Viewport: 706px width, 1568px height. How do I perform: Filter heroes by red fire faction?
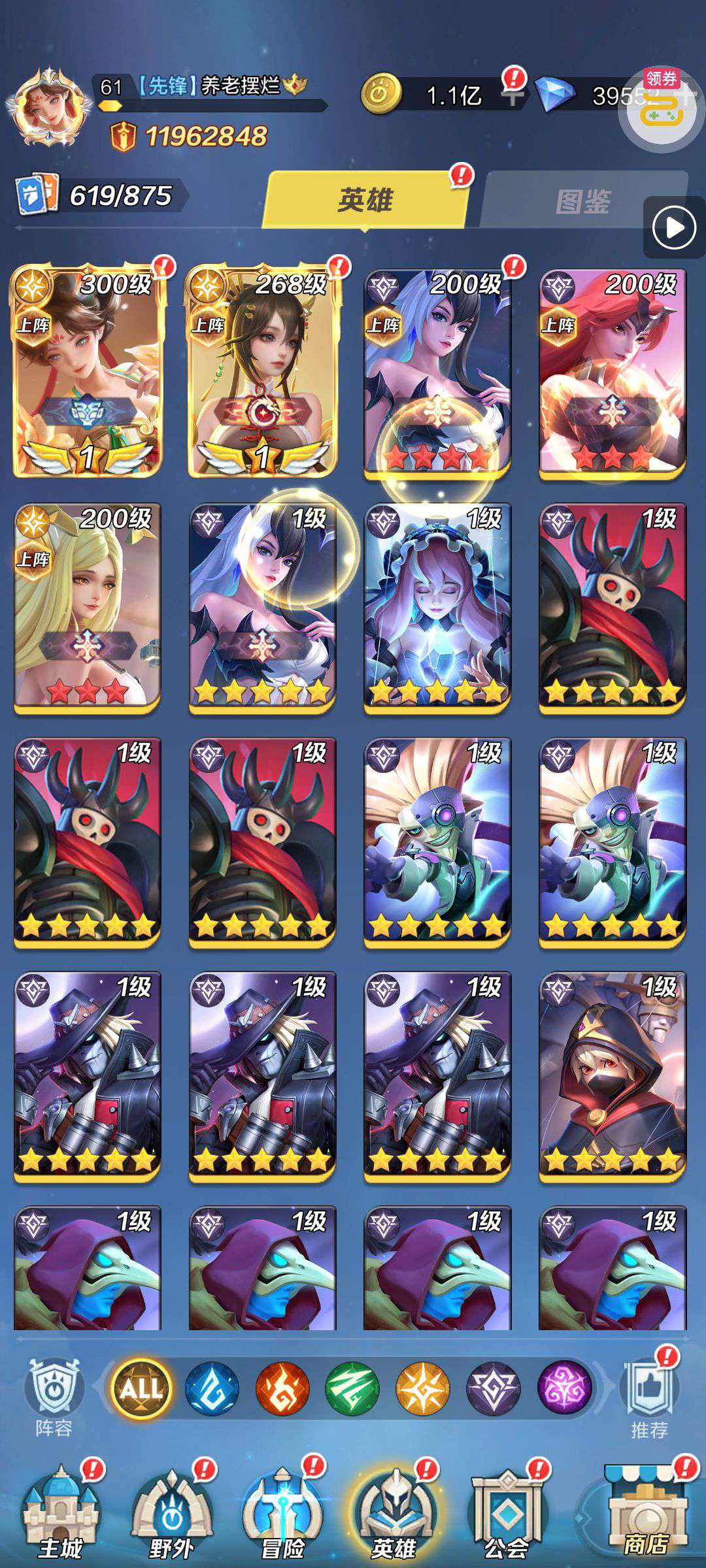point(282,1388)
